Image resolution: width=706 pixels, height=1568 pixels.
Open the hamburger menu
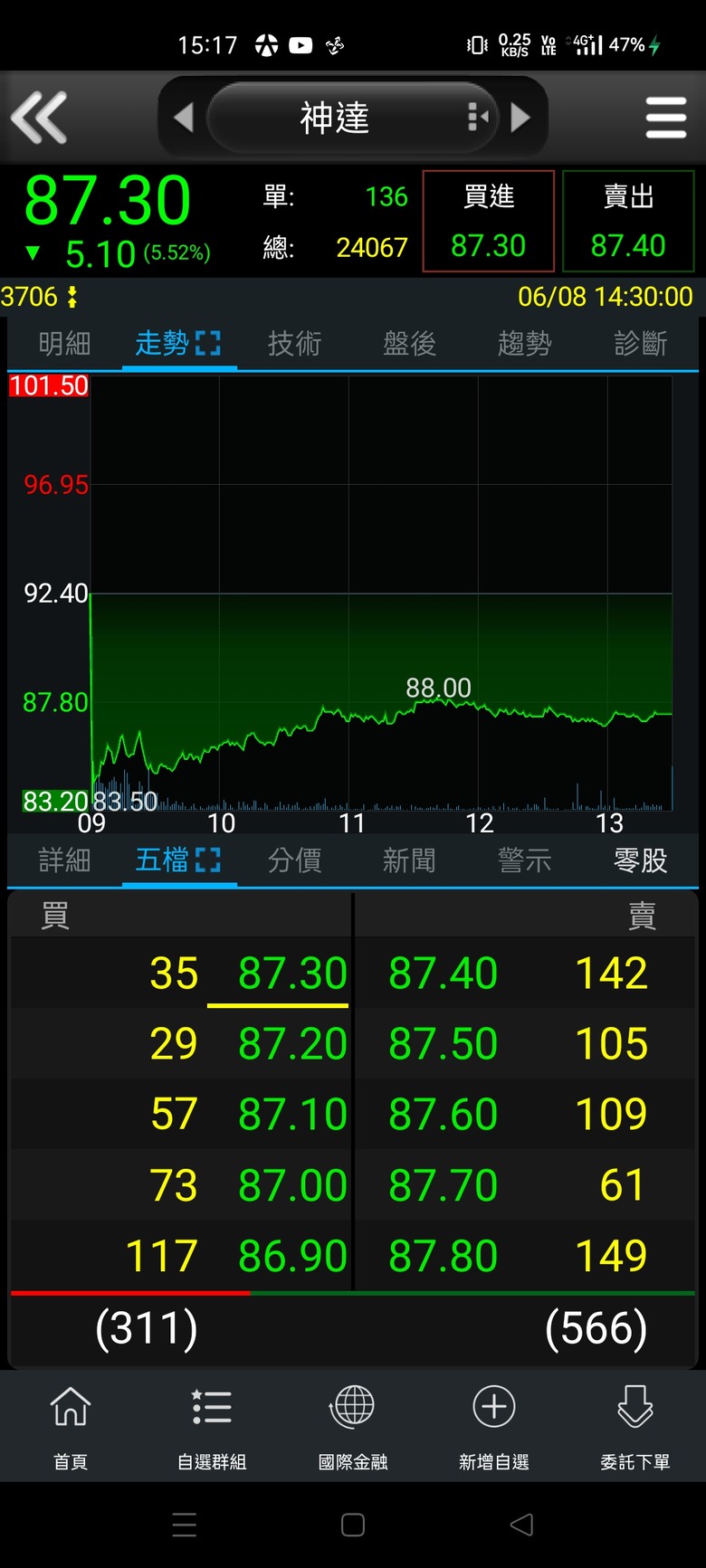[x=666, y=118]
